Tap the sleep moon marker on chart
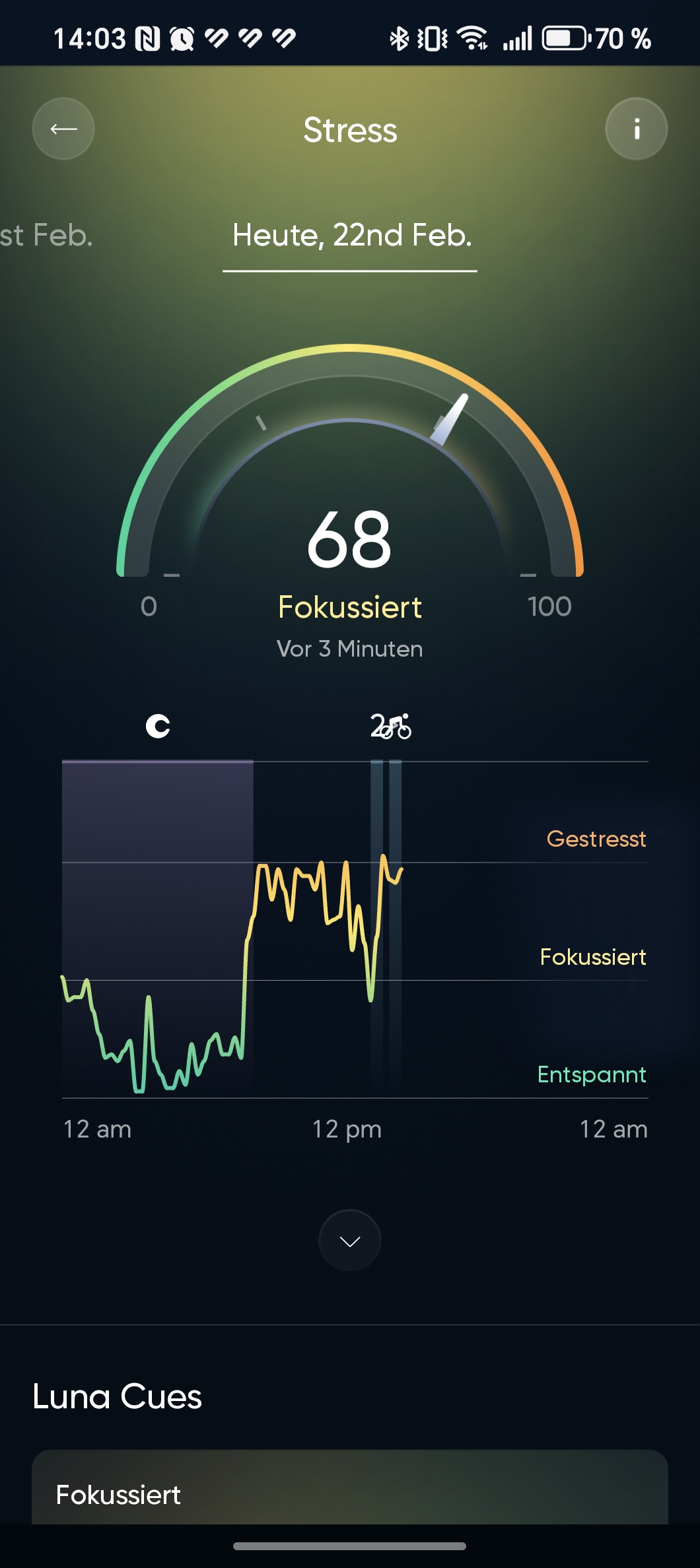 pyautogui.click(x=158, y=726)
